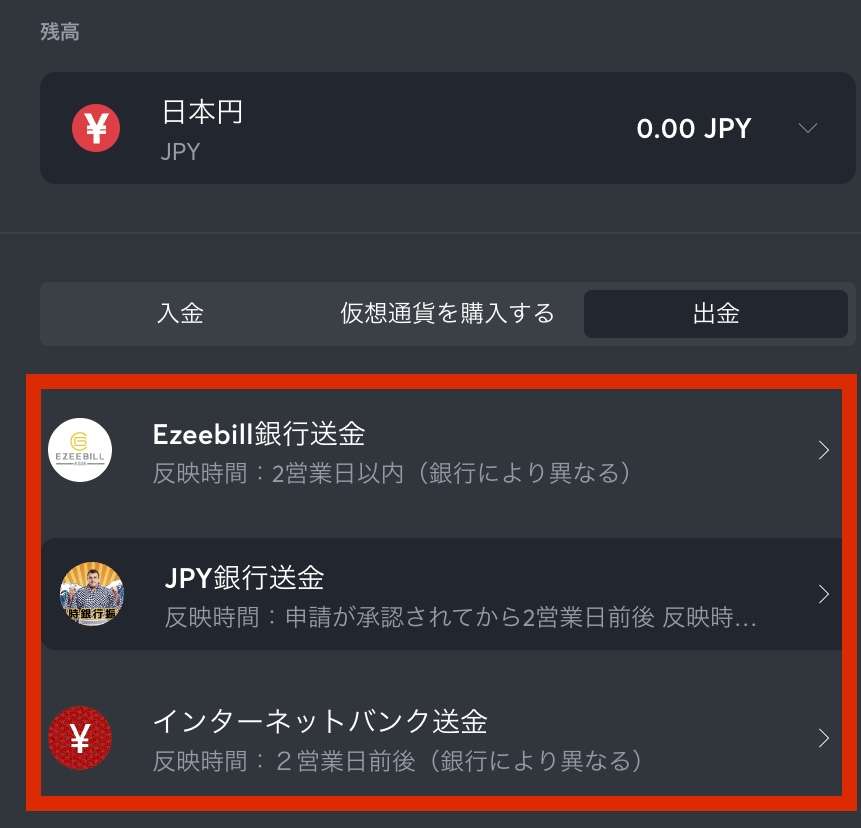The width and height of the screenshot is (861, 828).
Task: Choose JPY銀行送金 withdrawal method
Action: click(440, 594)
